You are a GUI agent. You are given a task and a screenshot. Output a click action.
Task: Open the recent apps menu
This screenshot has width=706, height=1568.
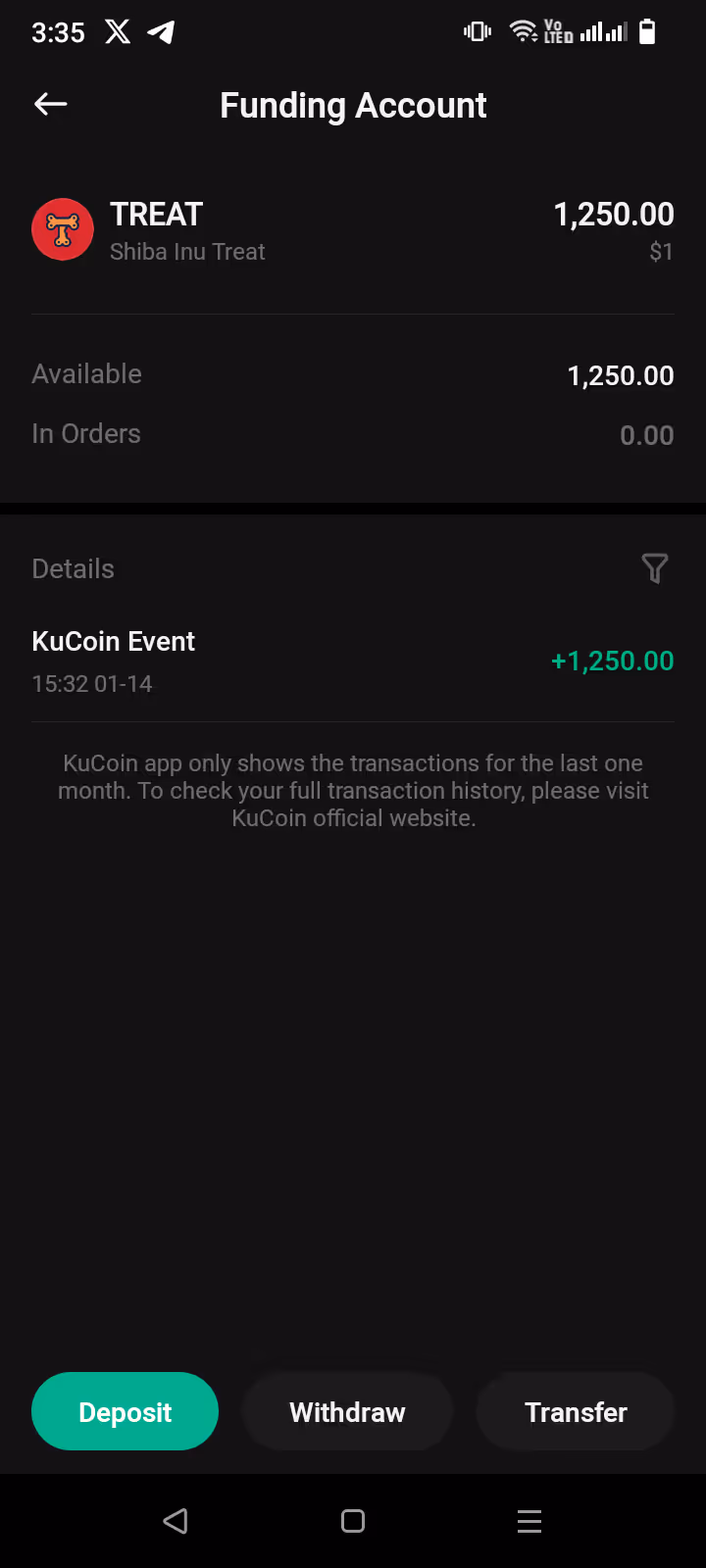pyautogui.click(x=529, y=1521)
